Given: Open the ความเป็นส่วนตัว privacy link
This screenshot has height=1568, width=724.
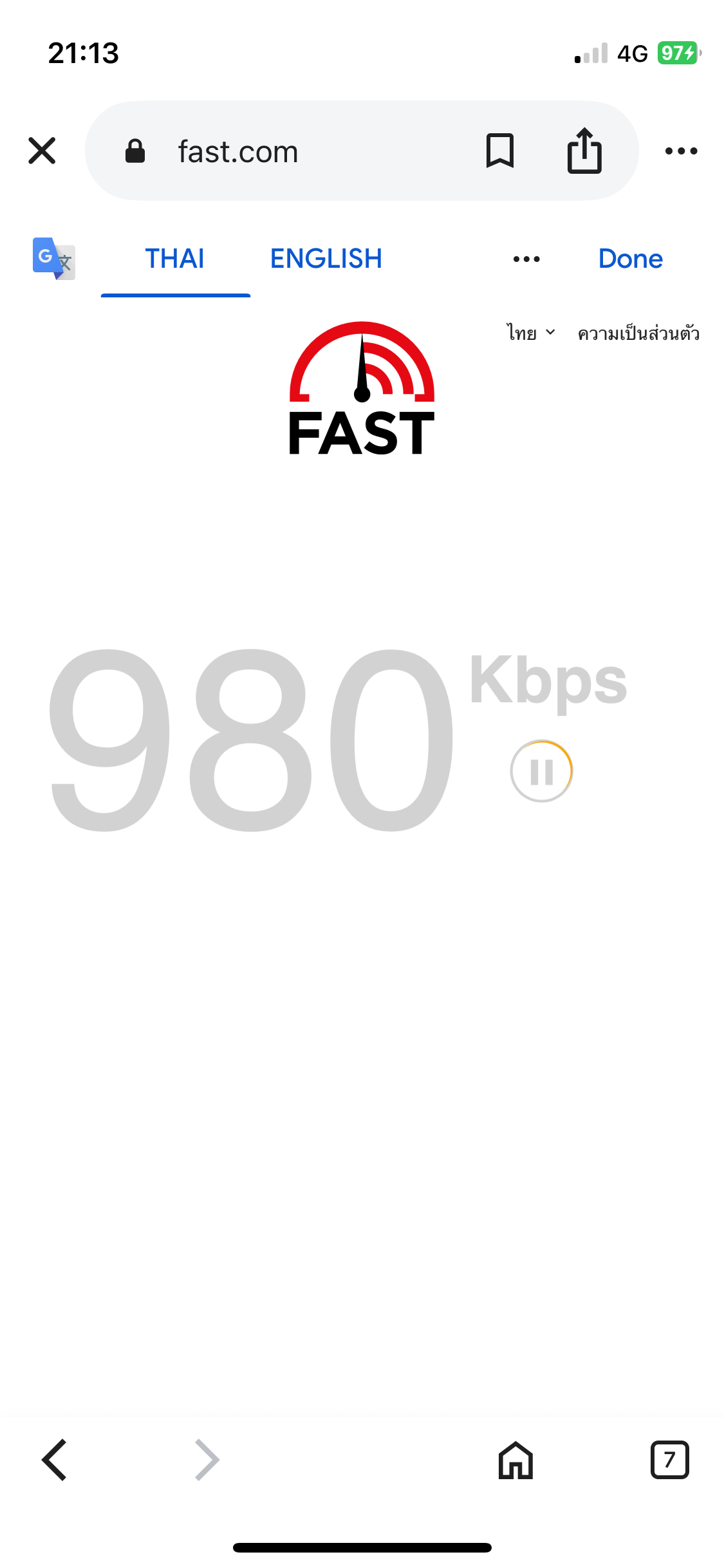Looking at the screenshot, I should 638,333.
